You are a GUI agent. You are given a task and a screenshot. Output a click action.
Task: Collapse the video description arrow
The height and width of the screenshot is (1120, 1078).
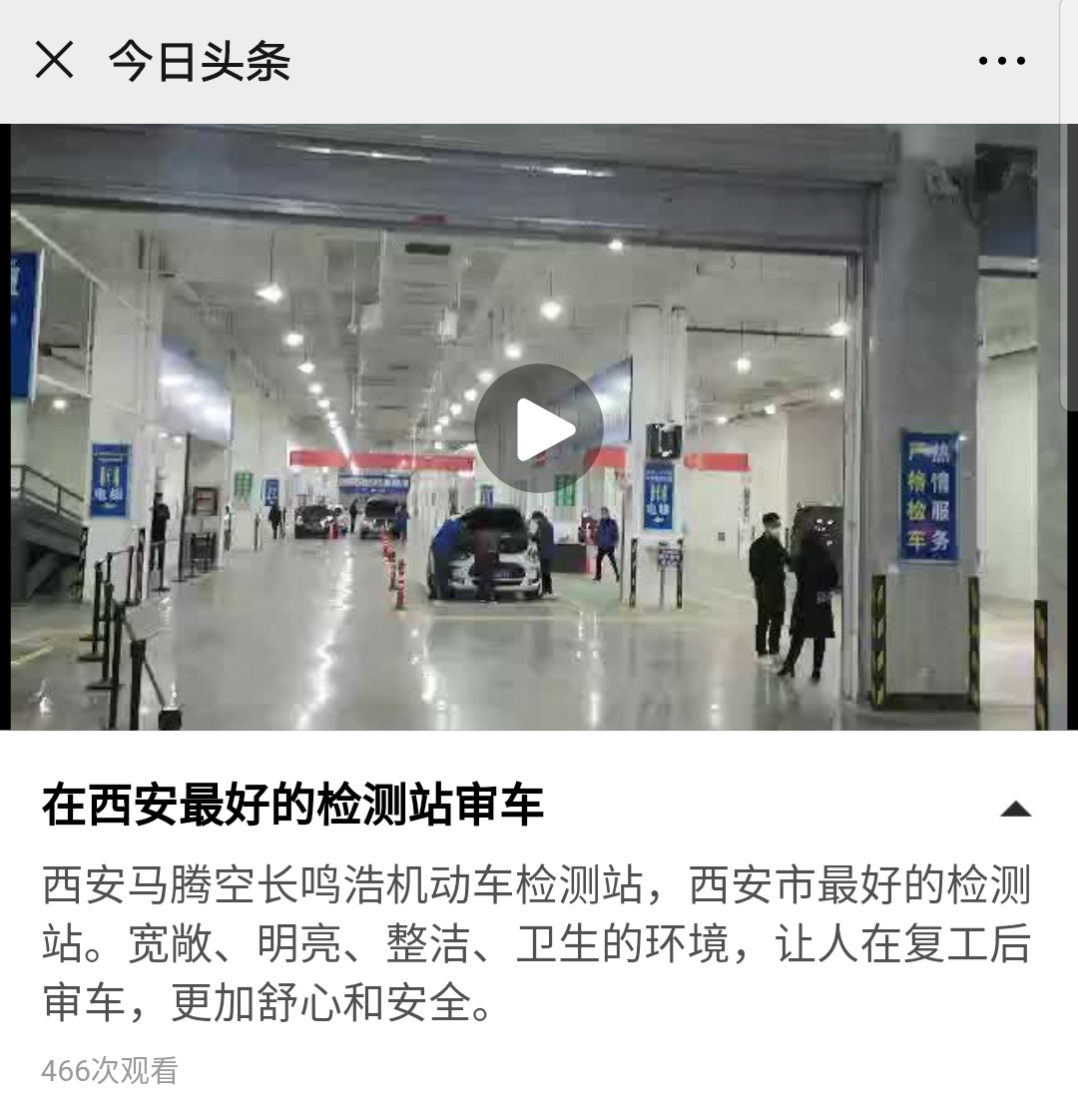coord(1014,809)
